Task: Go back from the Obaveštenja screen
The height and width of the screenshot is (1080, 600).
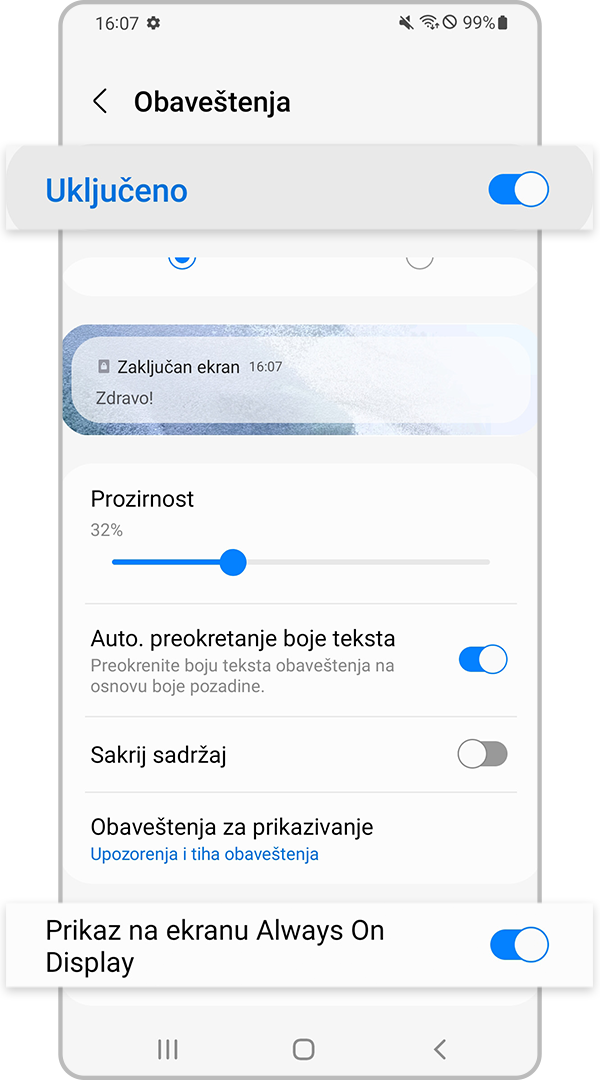Action: point(100,102)
